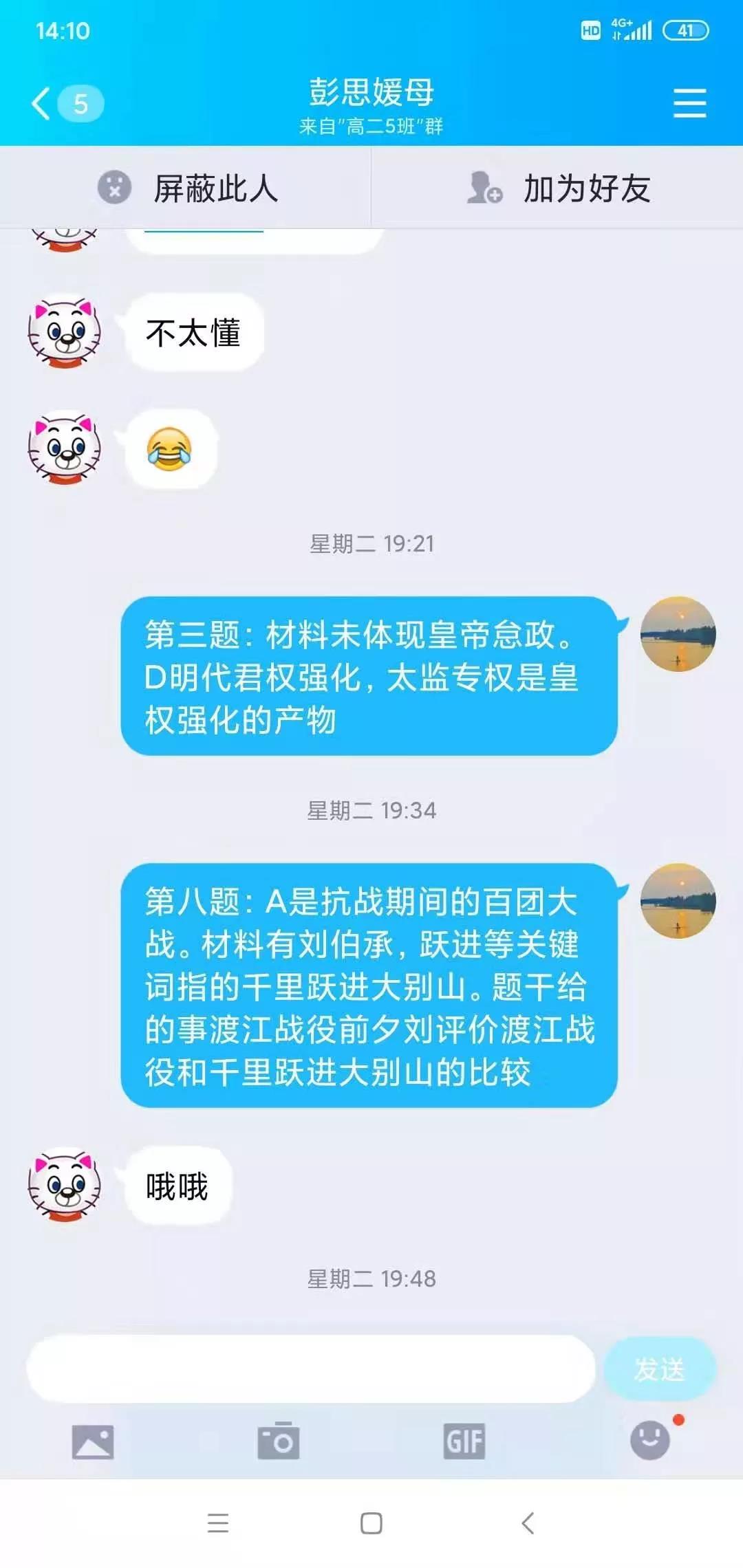
Task: Open the hamburger menu for chat settings
Action: tap(689, 103)
